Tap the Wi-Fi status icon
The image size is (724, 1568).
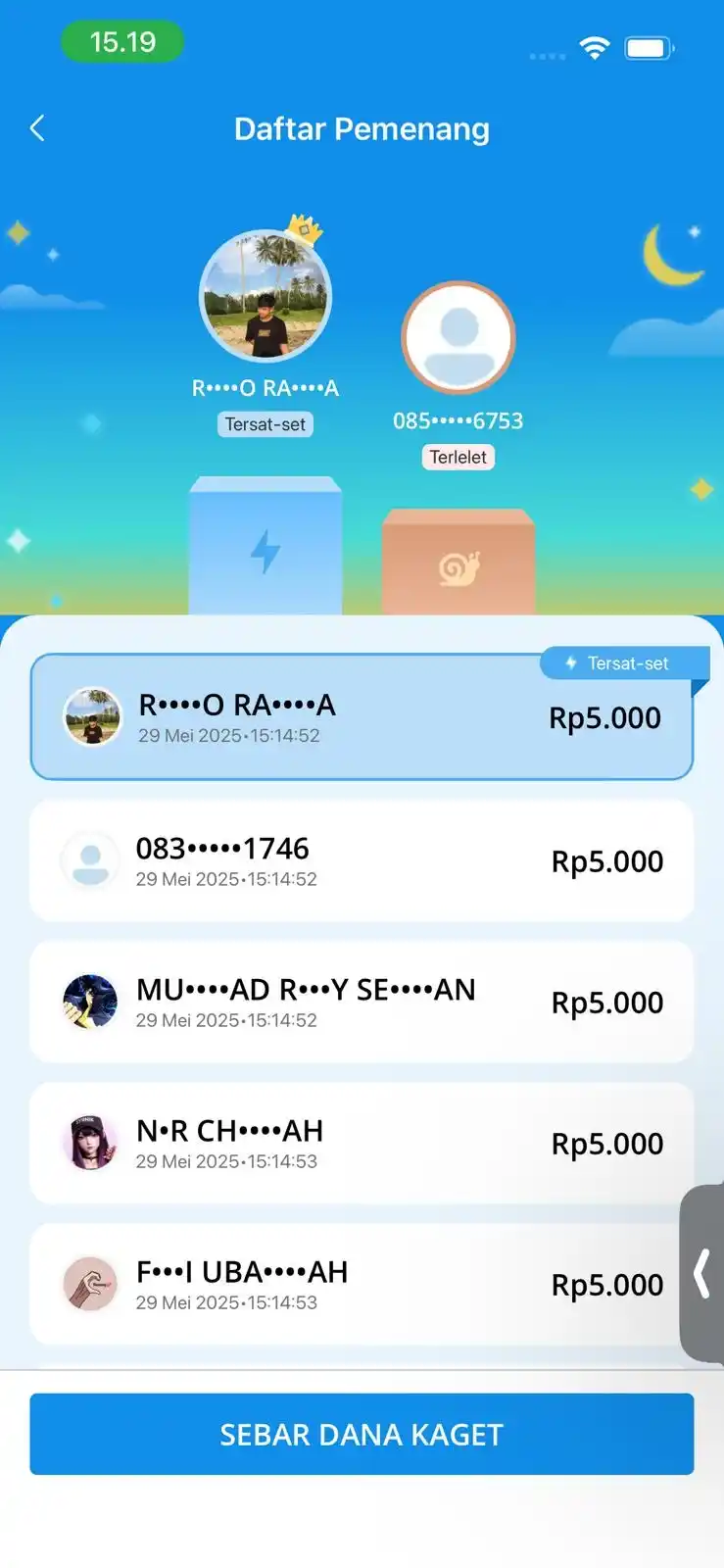(x=596, y=45)
